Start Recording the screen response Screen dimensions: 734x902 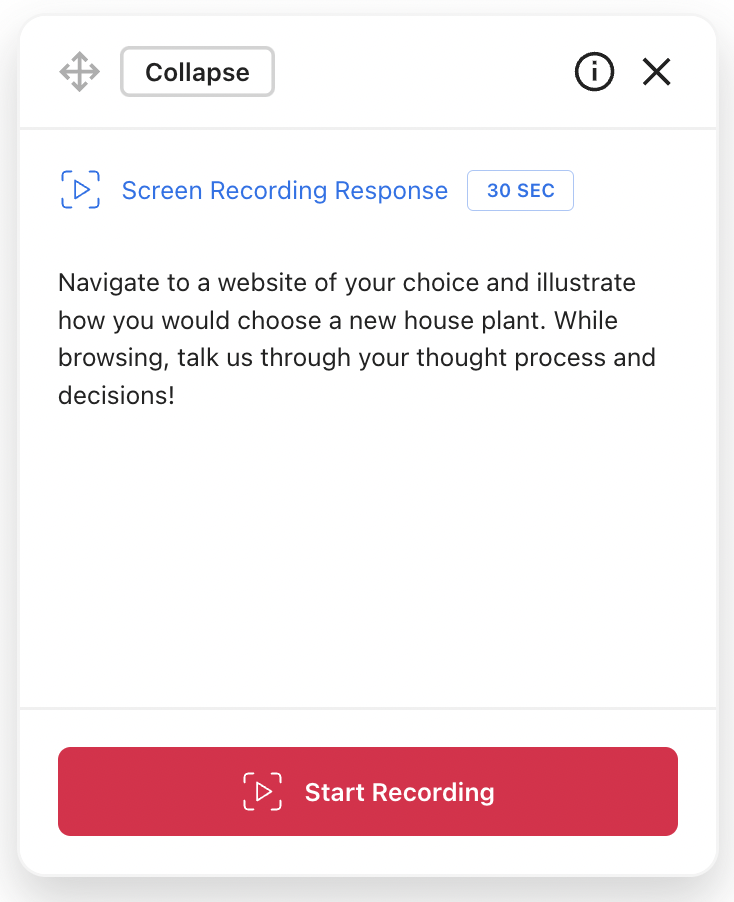pyautogui.click(x=368, y=792)
